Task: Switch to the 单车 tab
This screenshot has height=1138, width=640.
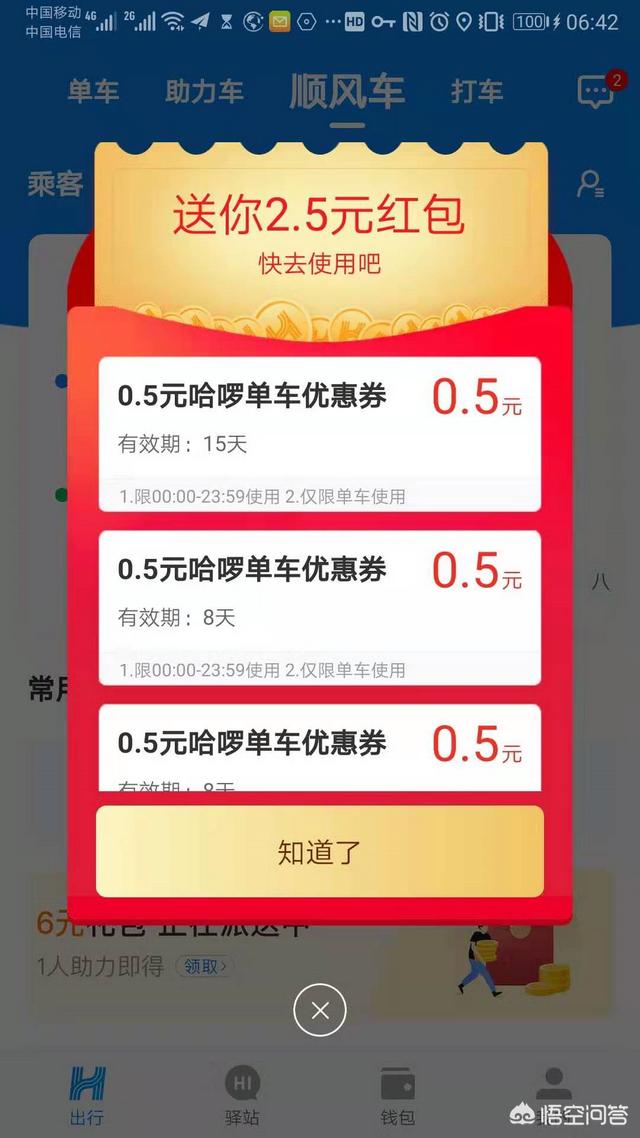Action: point(93,92)
